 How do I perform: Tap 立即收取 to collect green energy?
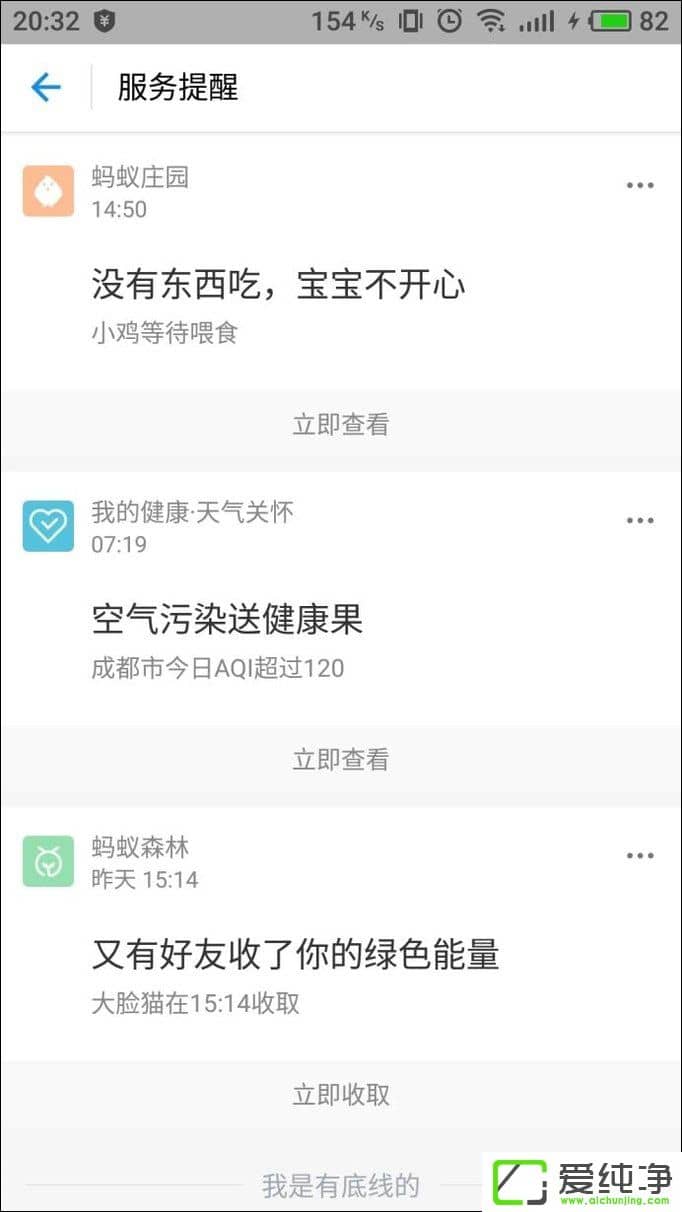(340, 1095)
